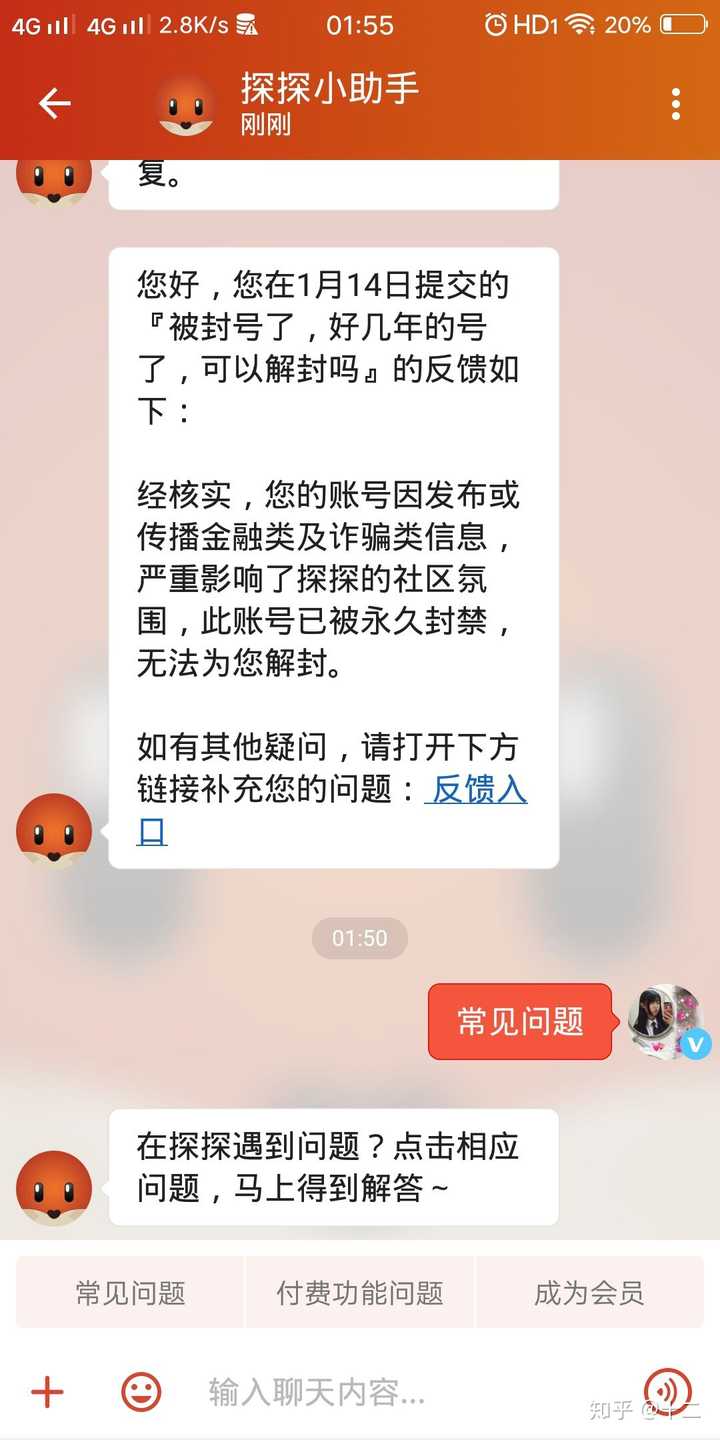Choose 付费功能问题 quick reply
Viewport: 720px width, 1440px height.
coord(360,1293)
